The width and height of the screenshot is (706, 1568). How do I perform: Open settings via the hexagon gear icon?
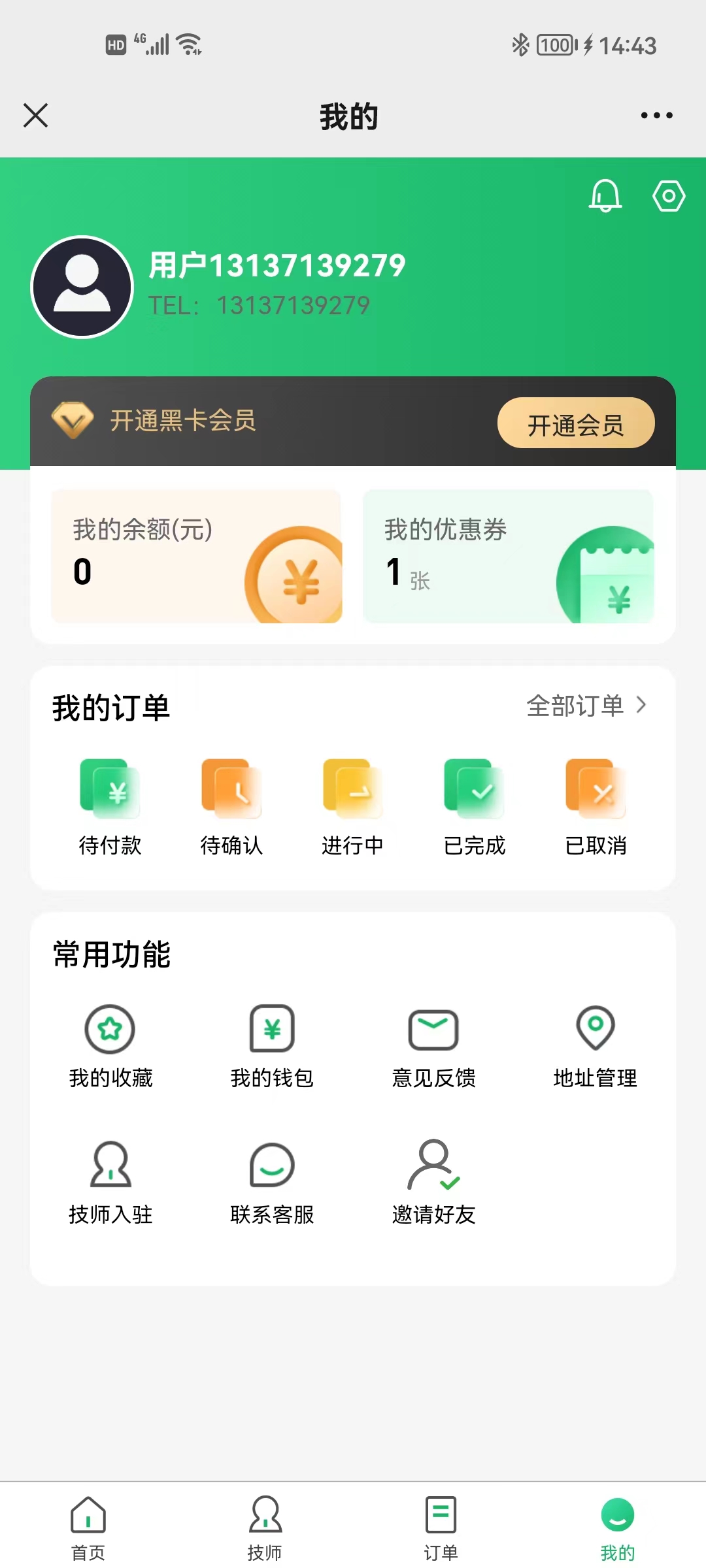pyautogui.click(x=669, y=196)
